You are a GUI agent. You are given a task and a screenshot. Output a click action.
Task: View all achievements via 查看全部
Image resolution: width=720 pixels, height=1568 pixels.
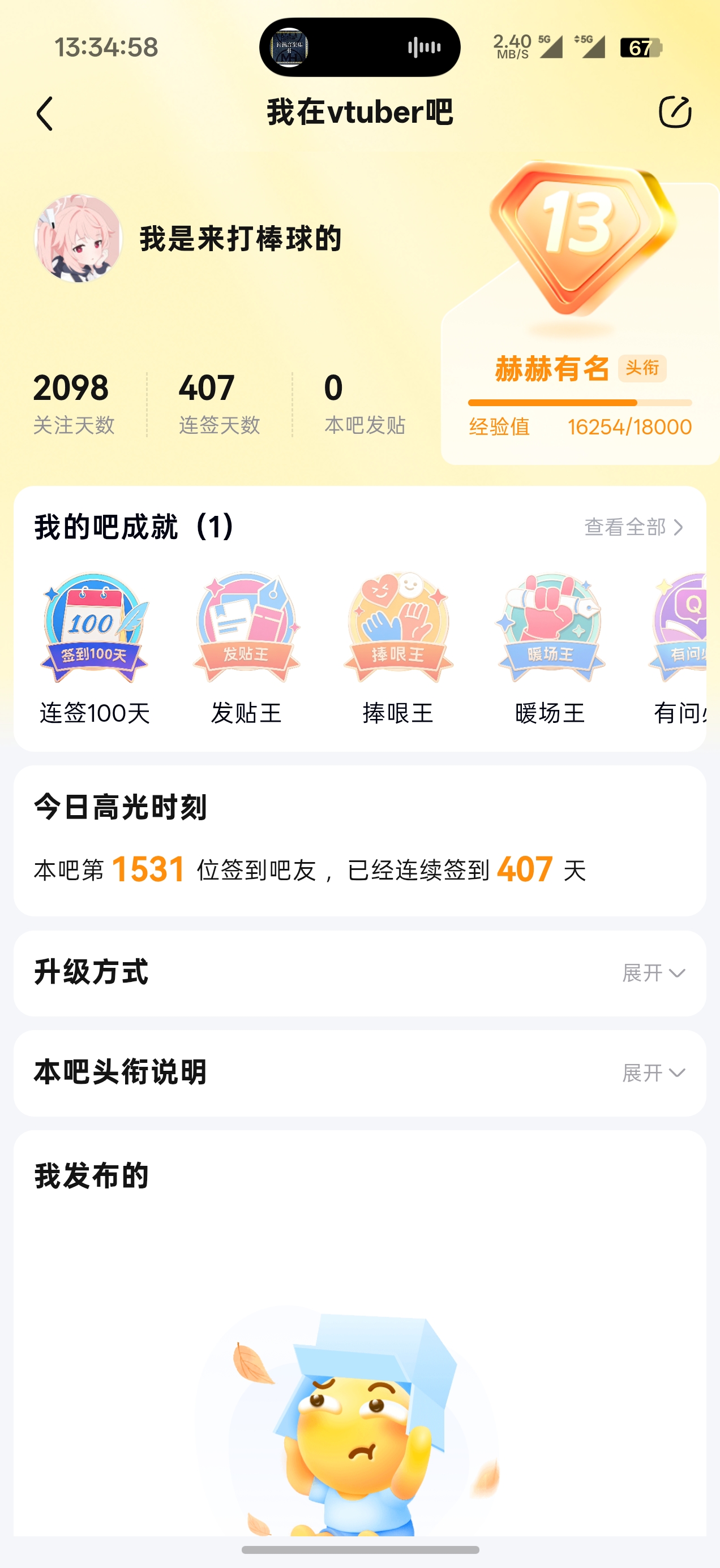coord(634,527)
